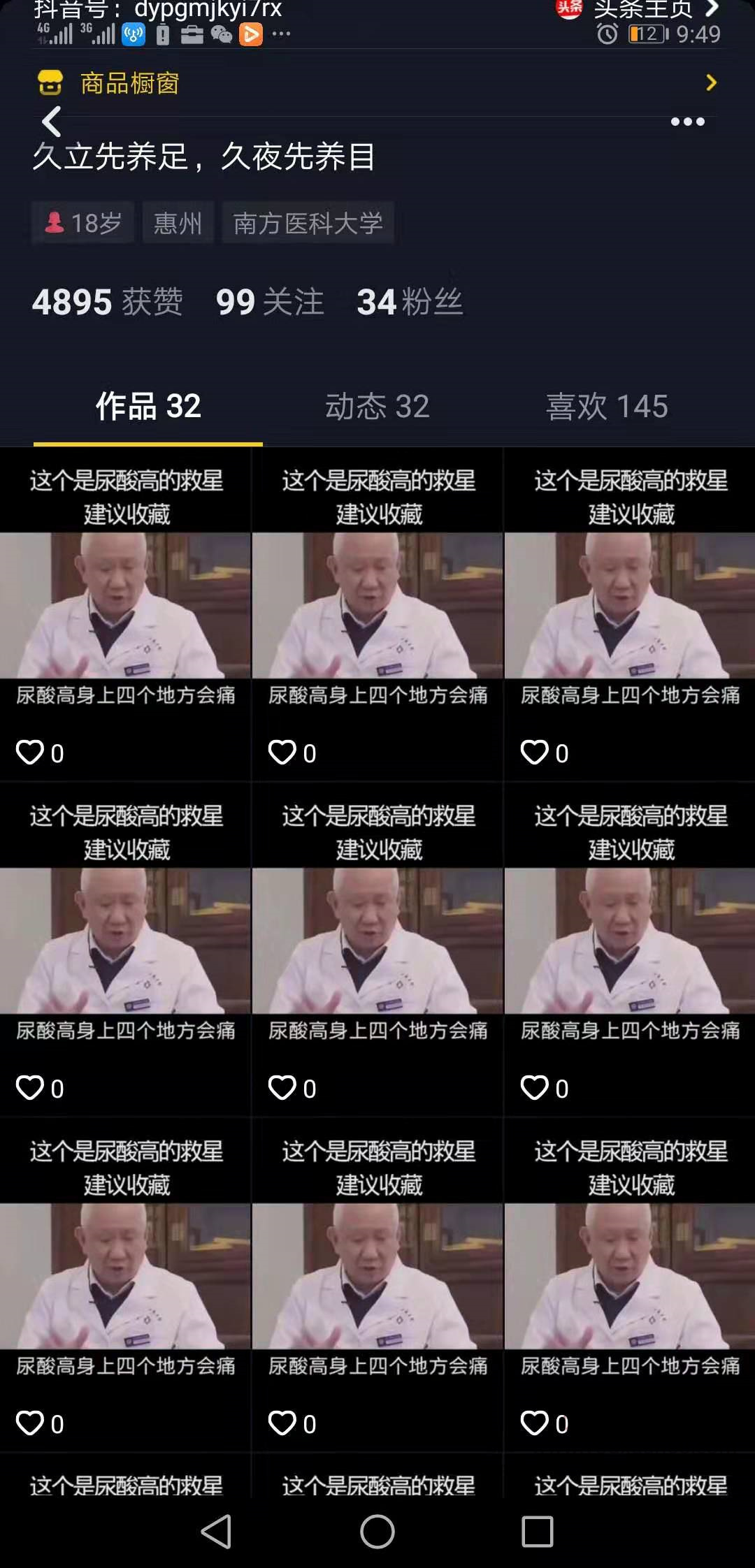Tap the WeChat icon in the status bar
This screenshot has height=1568, width=755.
(x=221, y=34)
